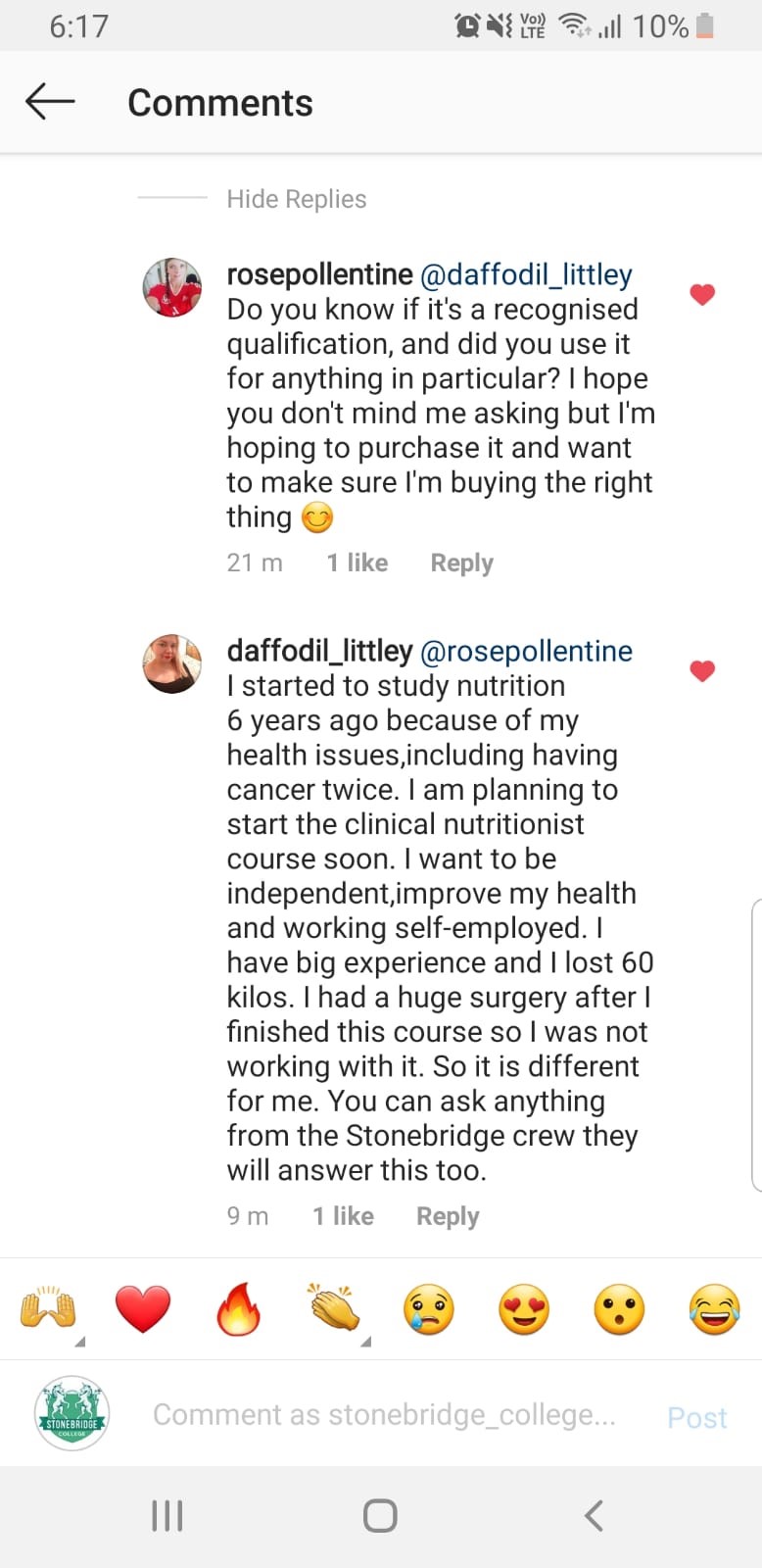Go back from the Comments screen
The image size is (762, 1568).
[50, 101]
